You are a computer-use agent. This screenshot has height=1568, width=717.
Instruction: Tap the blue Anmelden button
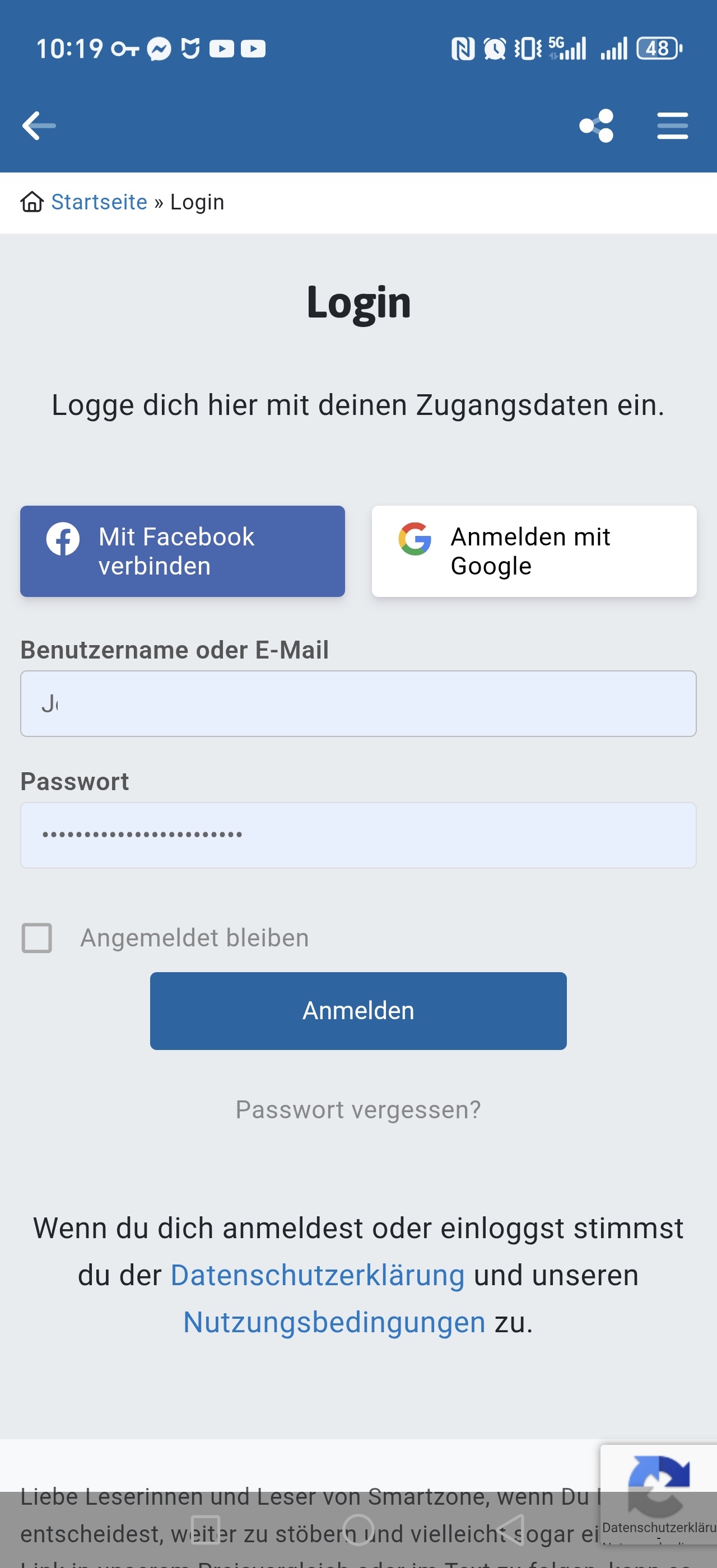[358, 1010]
